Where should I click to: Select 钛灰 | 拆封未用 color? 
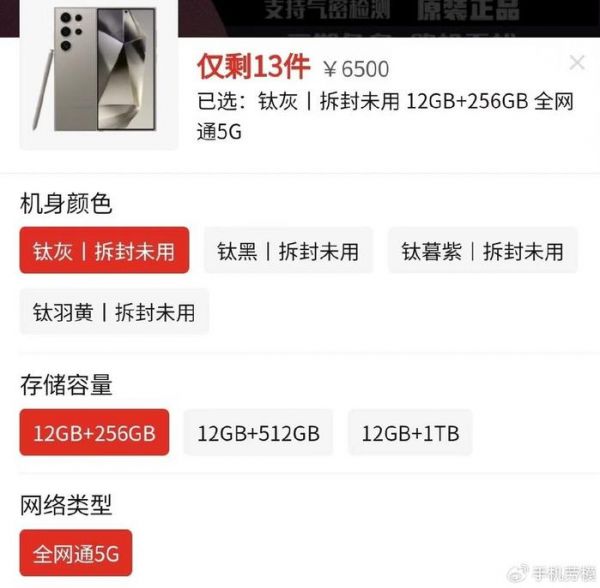104,251
